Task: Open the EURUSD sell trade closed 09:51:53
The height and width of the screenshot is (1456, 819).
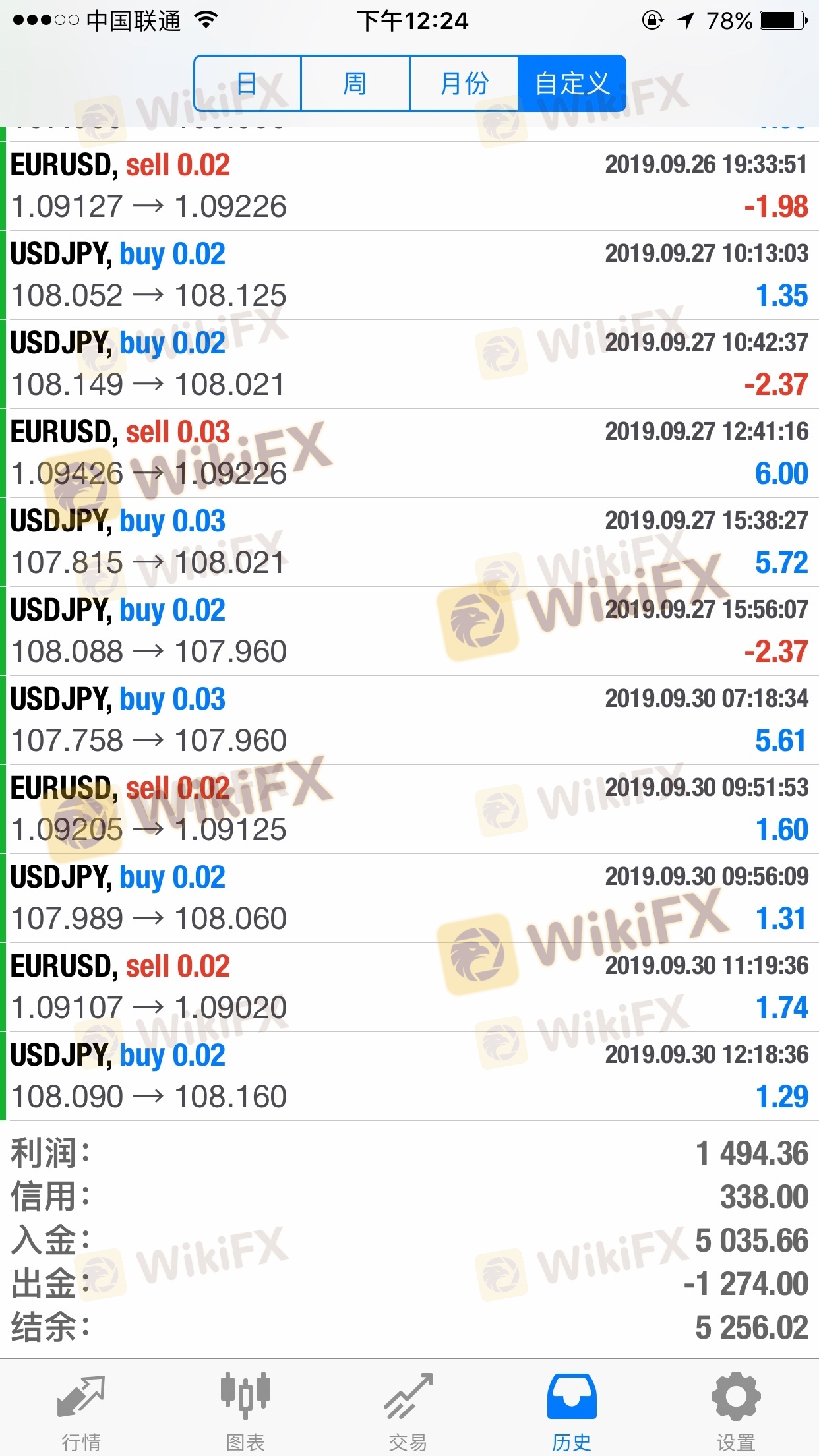Action: click(x=409, y=809)
